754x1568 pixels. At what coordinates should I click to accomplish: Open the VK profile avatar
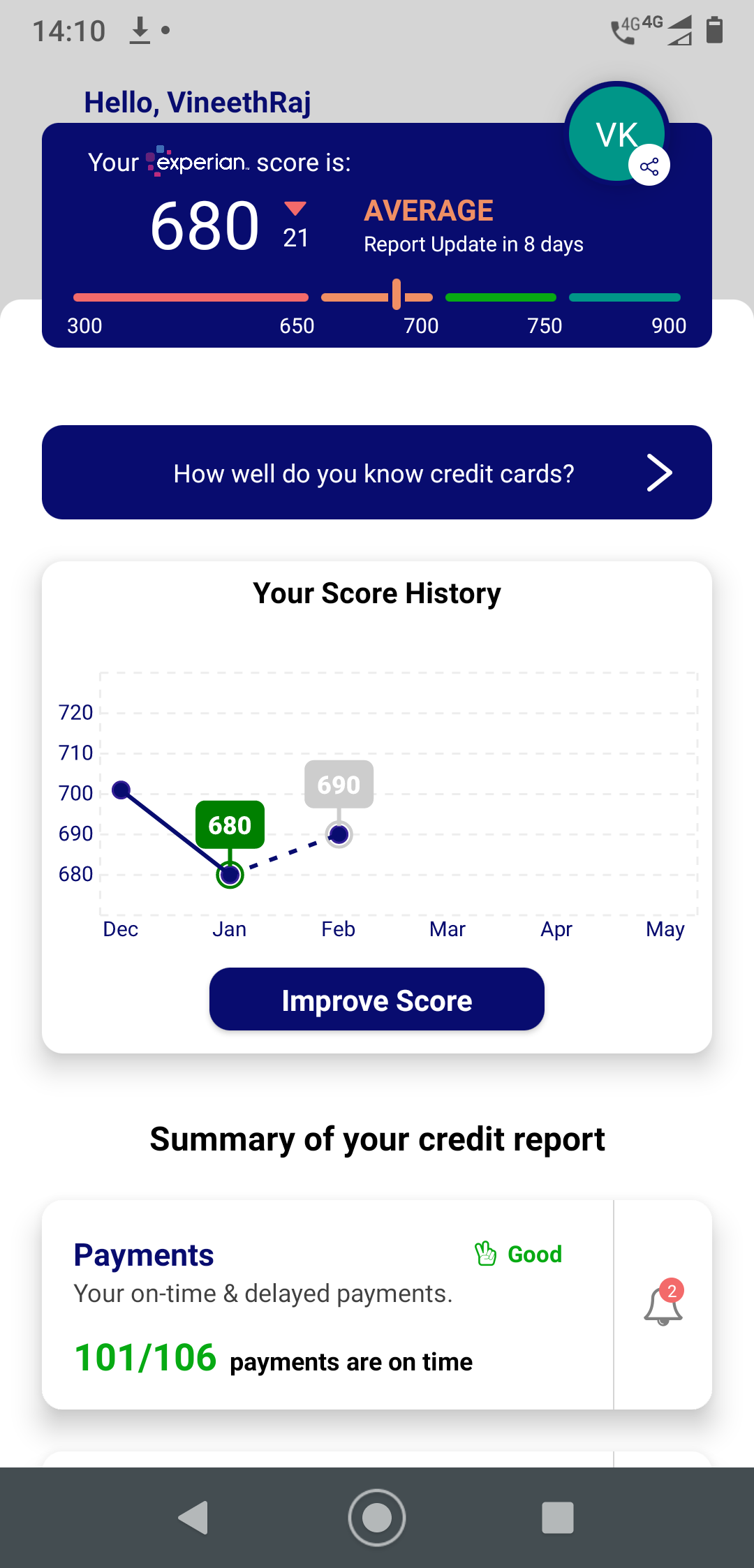pyautogui.click(x=617, y=133)
